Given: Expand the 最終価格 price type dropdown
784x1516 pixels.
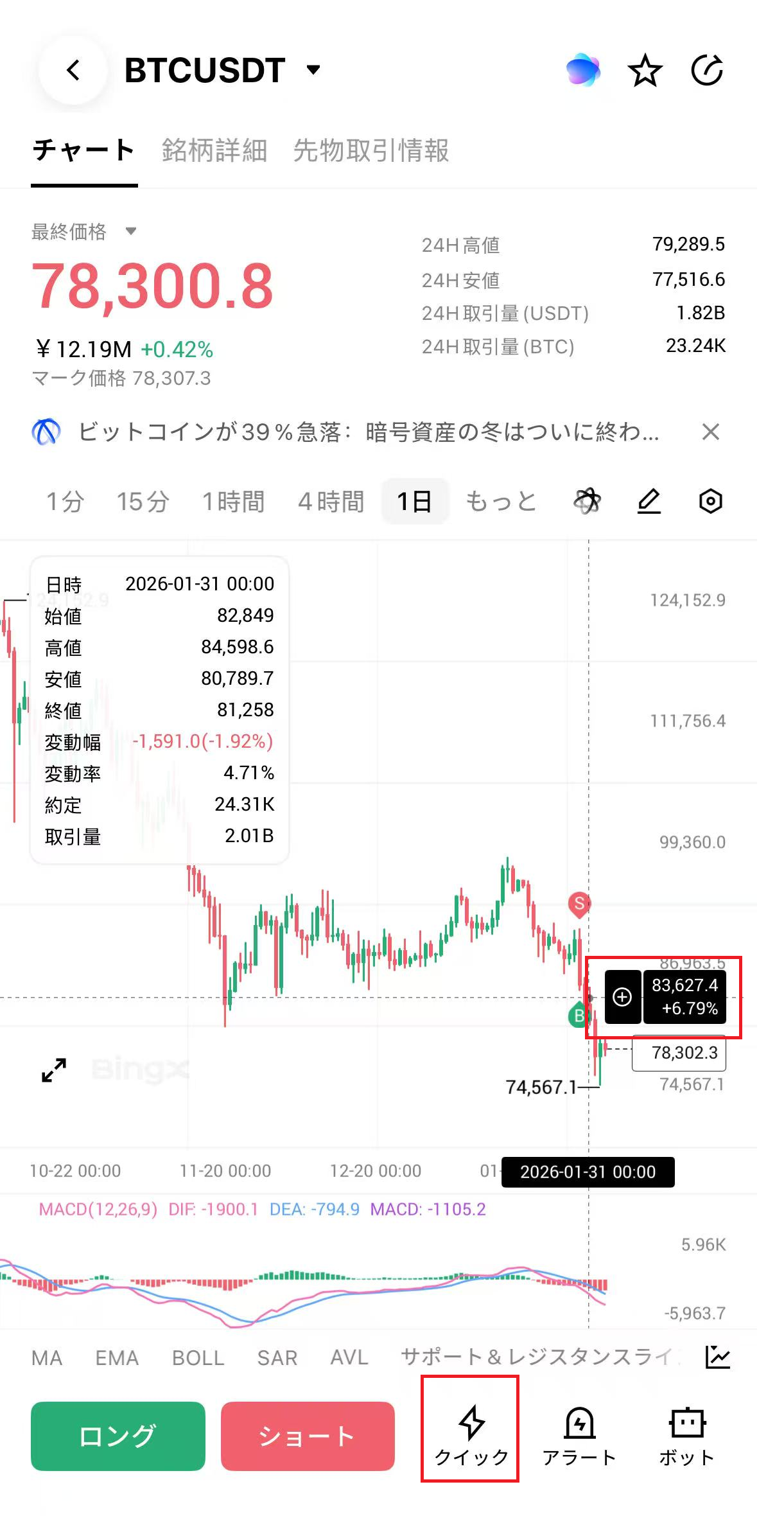Looking at the screenshot, I should tap(130, 231).
